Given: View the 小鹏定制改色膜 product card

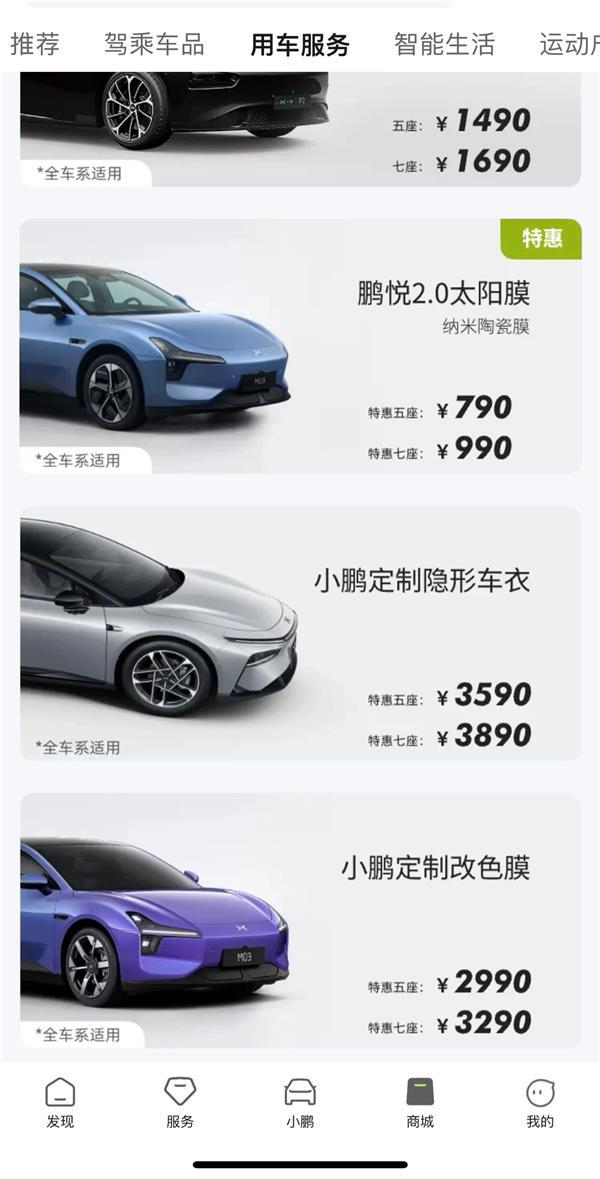Looking at the screenshot, I should pyautogui.click(x=300, y=920).
